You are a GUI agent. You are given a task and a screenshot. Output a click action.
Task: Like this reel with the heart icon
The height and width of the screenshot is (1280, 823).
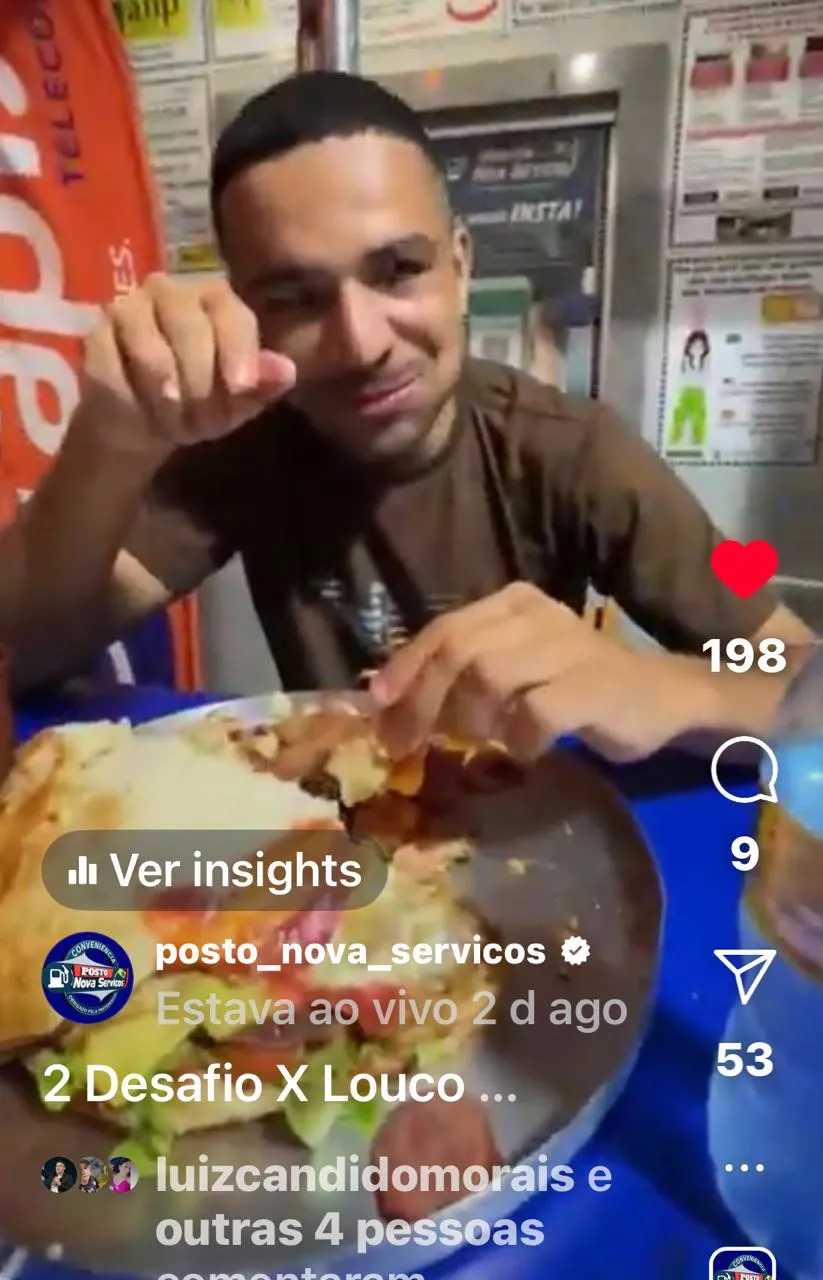point(744,569)
